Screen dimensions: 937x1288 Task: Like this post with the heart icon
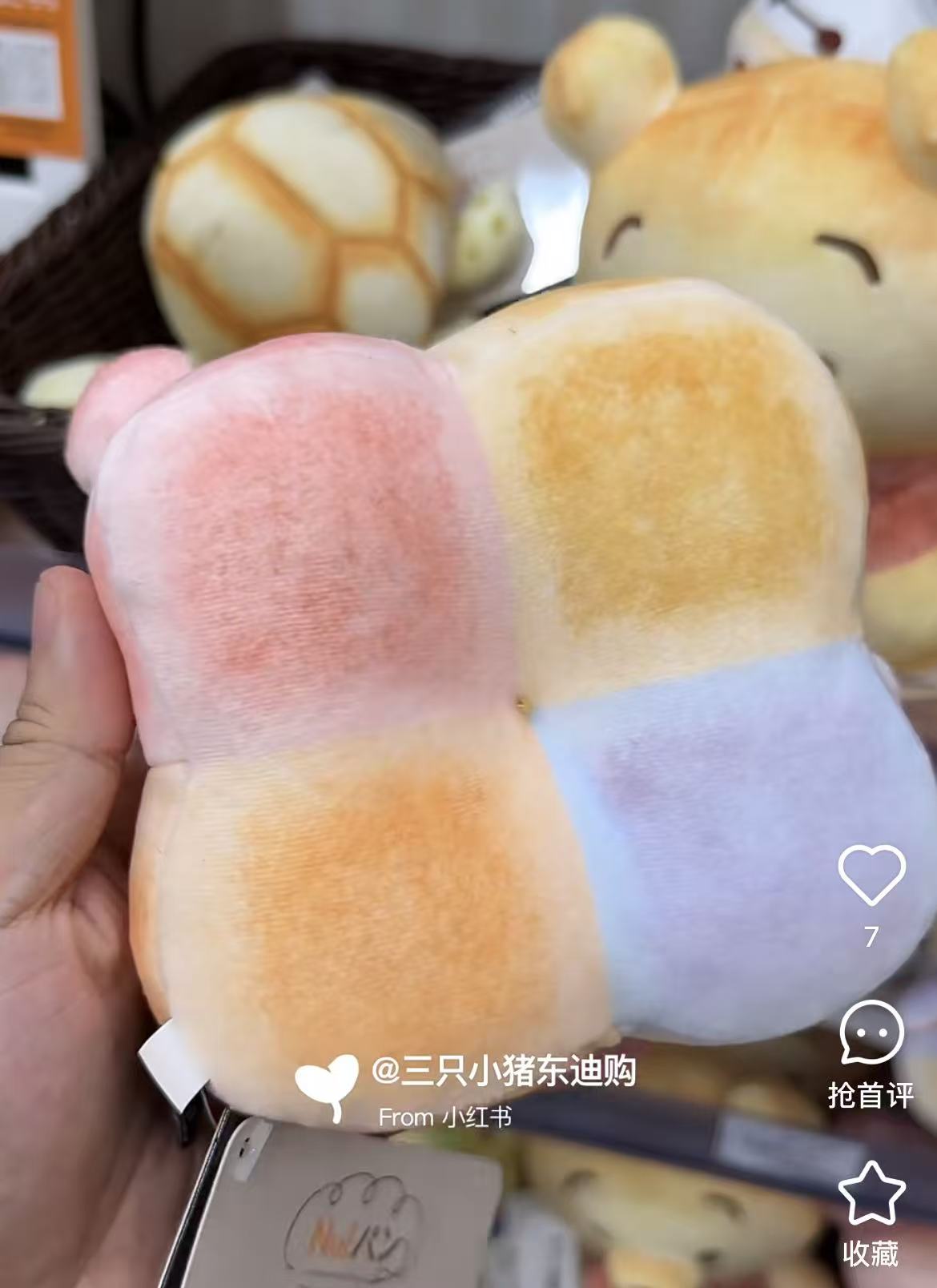(x=871, y=875)
